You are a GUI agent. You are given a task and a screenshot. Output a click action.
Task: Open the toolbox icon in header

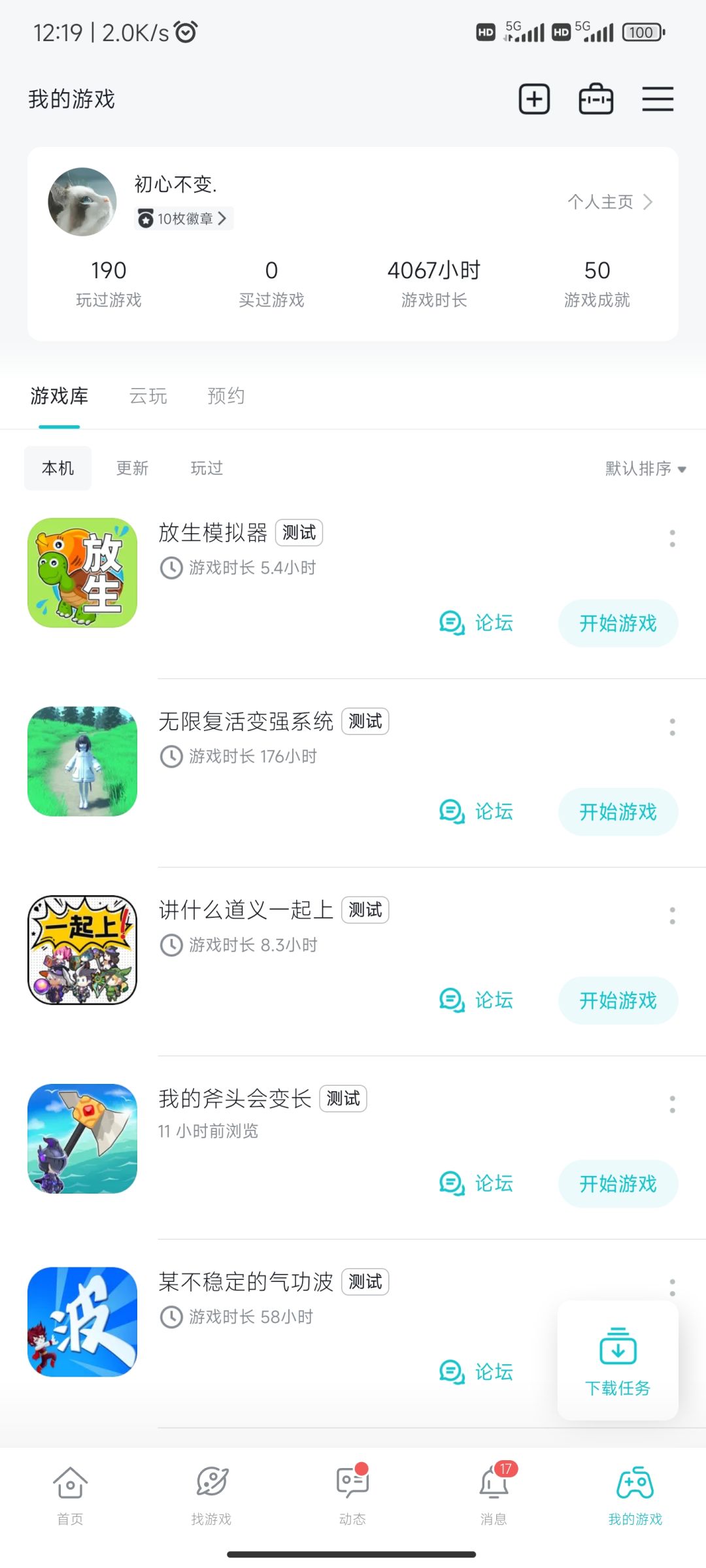[596, 99]
